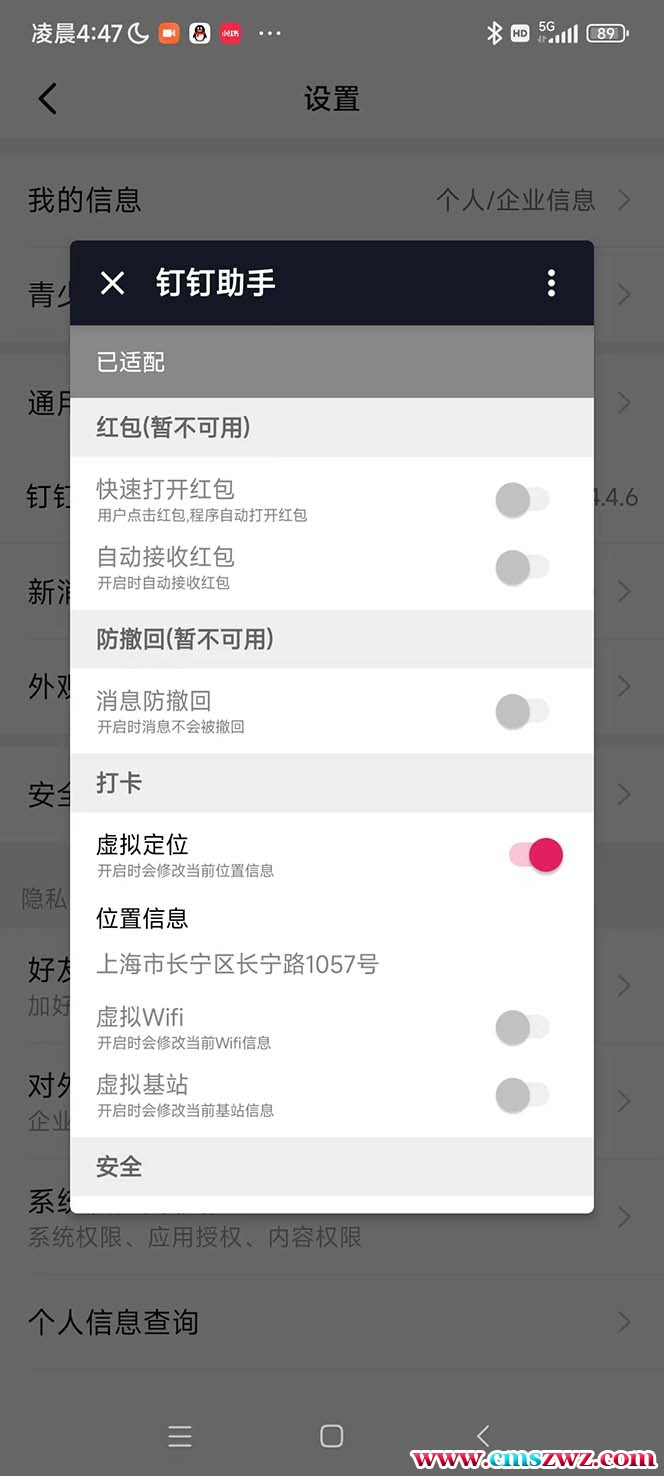The height and width of the screenshot is (1476, 664).
Task: Enable the 自动接收红包 switch
Action: pos(522,568)
